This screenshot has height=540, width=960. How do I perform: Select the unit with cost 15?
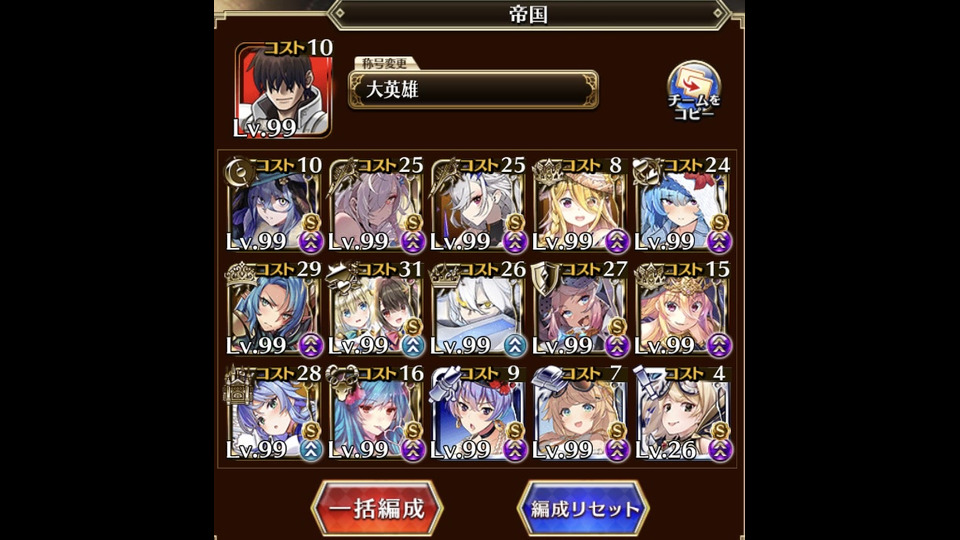click(x=682, y=310)
